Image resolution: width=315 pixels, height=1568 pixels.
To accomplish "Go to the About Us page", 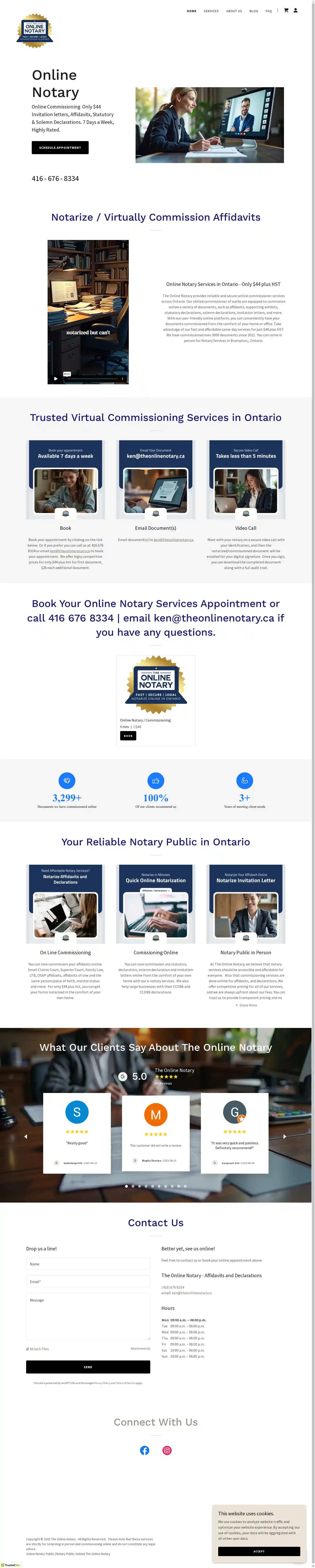I will [x=234, y=11].
